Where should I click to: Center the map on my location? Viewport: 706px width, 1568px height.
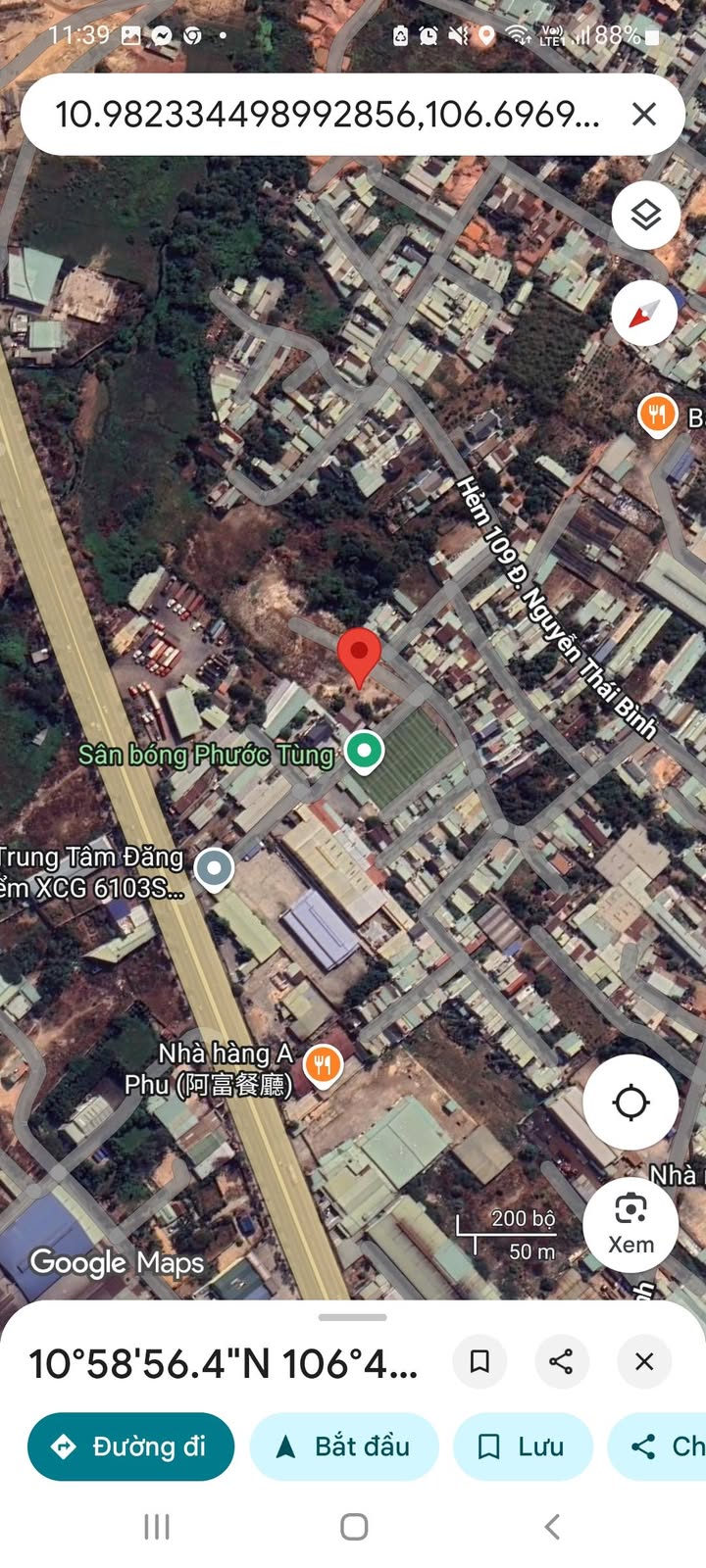click(x=630, y=1102)
